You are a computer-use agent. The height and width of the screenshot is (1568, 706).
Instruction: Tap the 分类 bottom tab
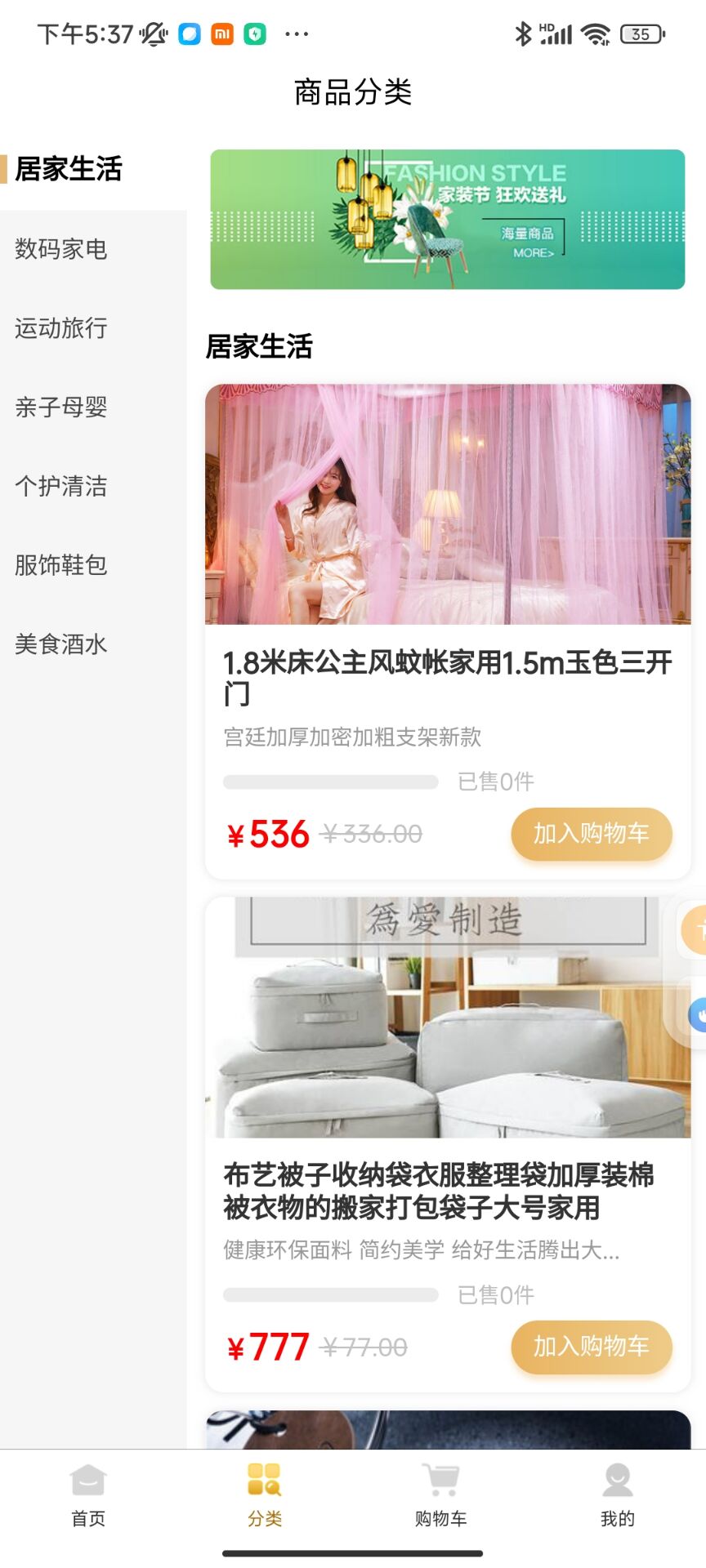point(265,1494)
